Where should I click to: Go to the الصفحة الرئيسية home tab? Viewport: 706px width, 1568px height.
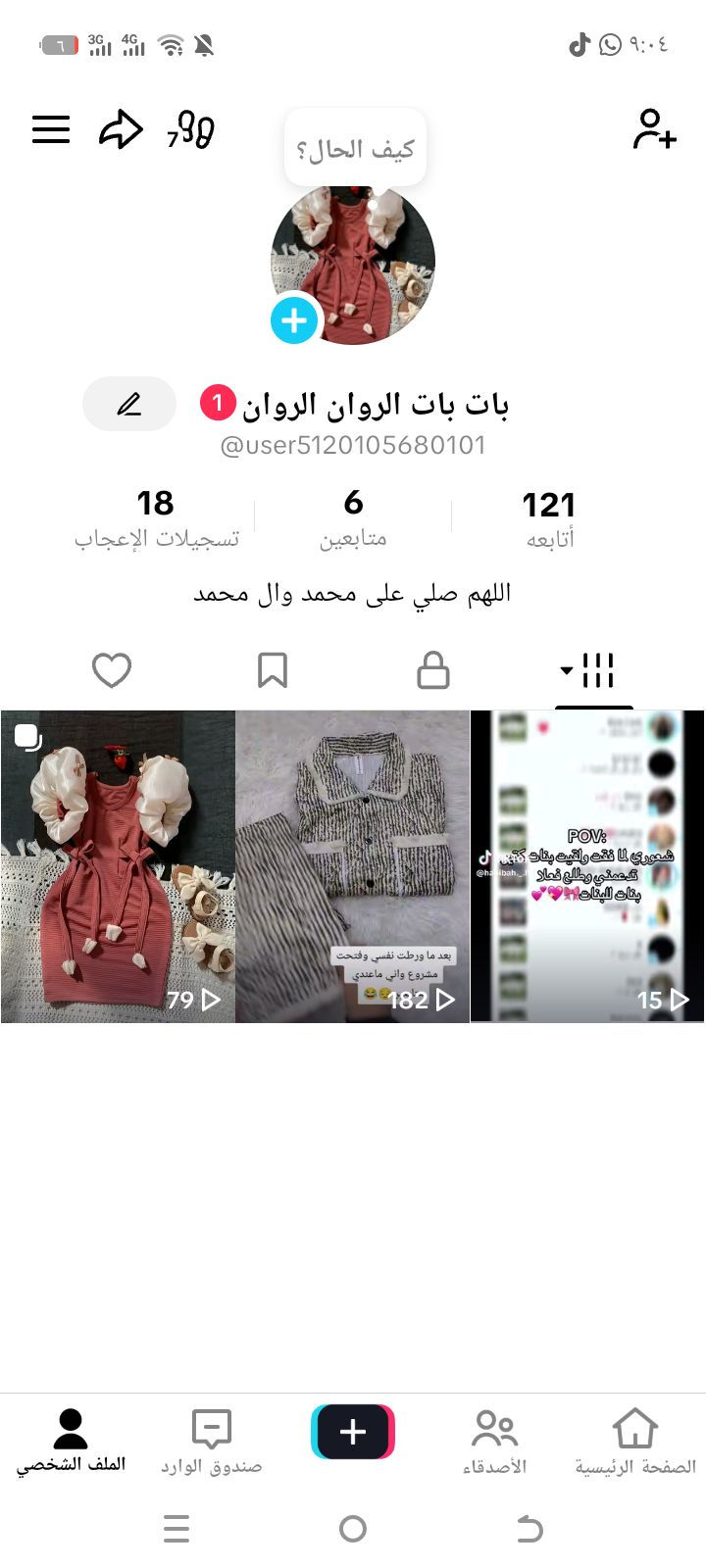pyautogui.click(x=634, y=1441)
